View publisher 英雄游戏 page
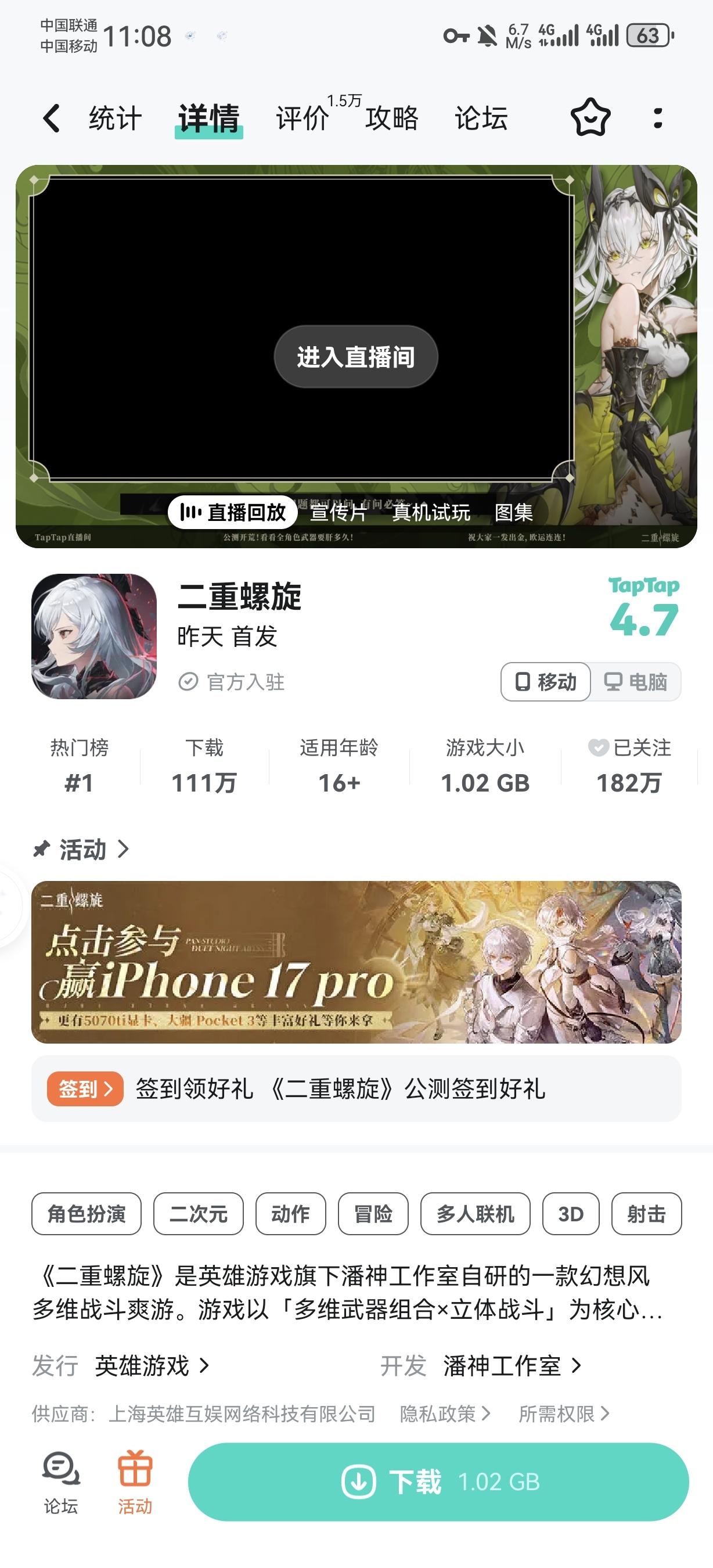The height and width of the screenshot is (1568, 713). pos(152,1366)
